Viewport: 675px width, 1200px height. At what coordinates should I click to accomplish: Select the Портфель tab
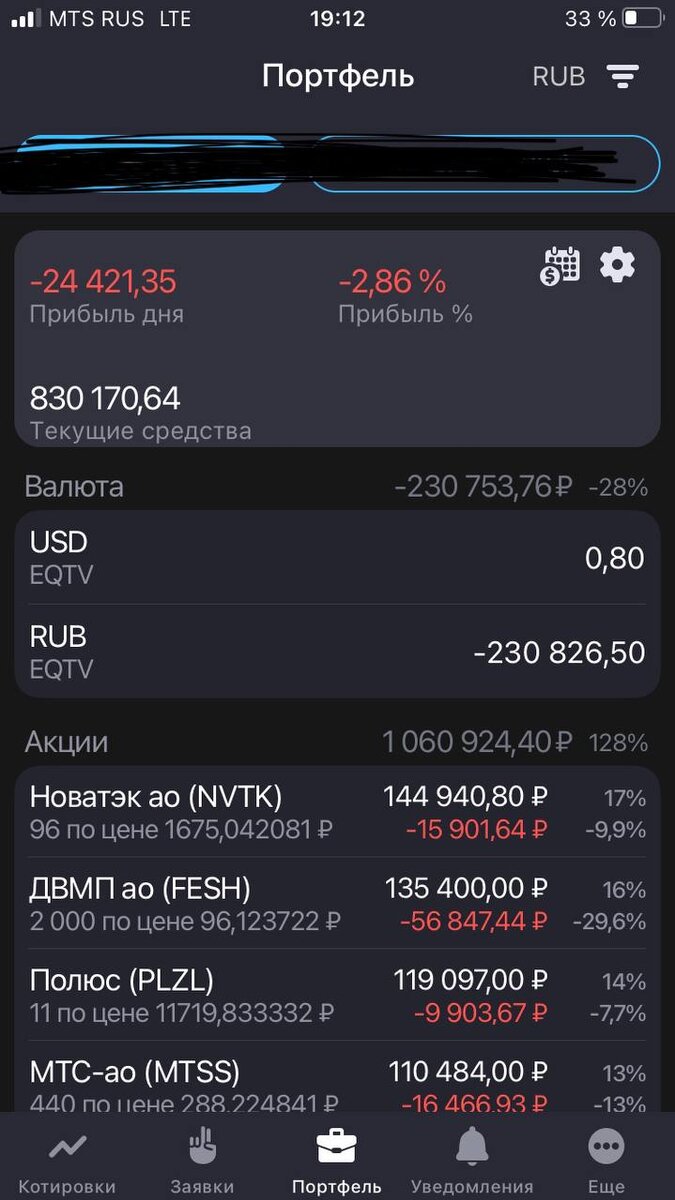point(337,1162)
